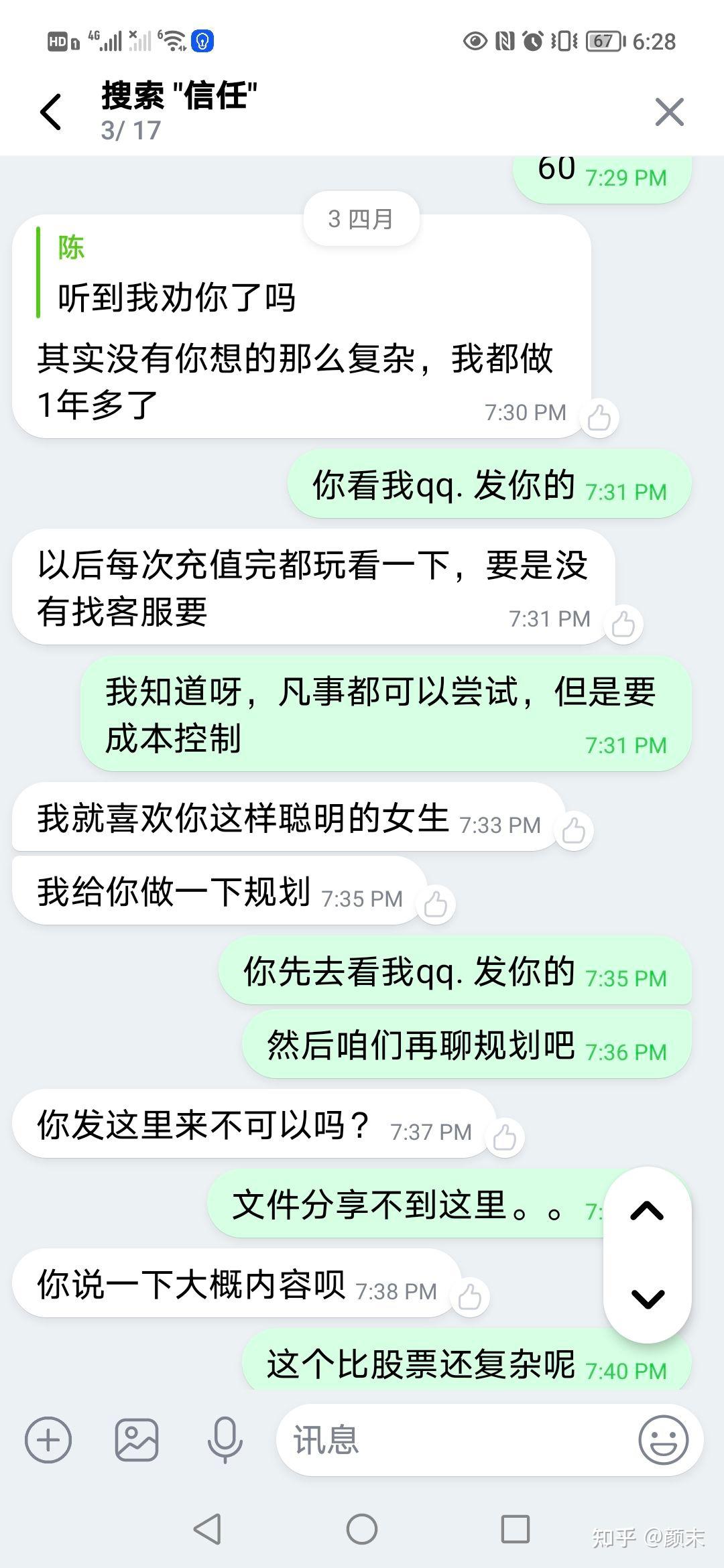Jump to the next search result
Screen dimensions: 724x1568
tap(647, 1299)
